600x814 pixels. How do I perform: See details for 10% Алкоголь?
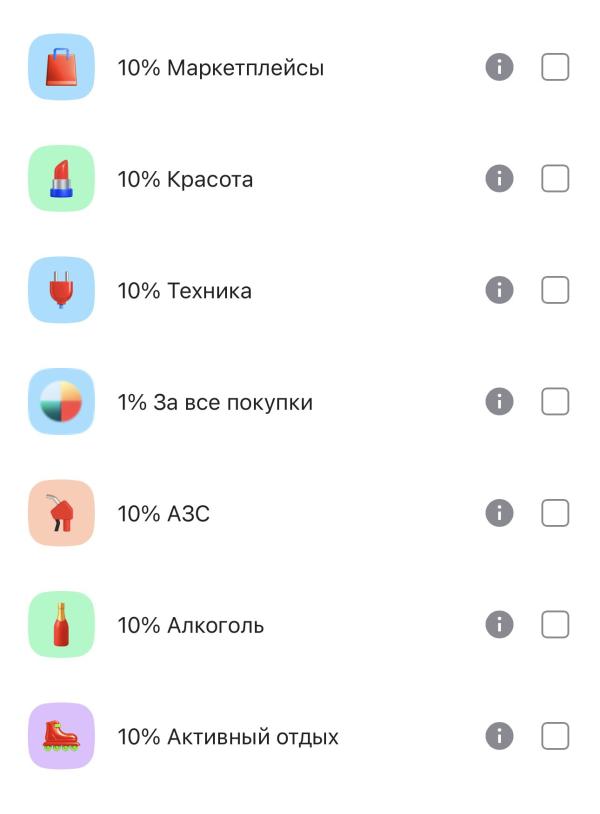click(x=499, y=625)
